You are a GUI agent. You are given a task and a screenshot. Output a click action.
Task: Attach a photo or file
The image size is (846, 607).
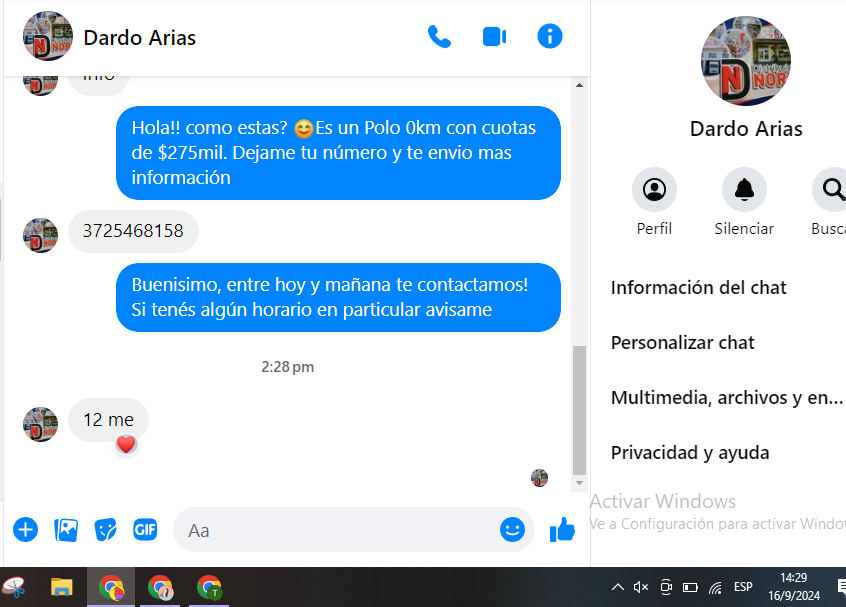pyautogui.click(x=66, y=530)
